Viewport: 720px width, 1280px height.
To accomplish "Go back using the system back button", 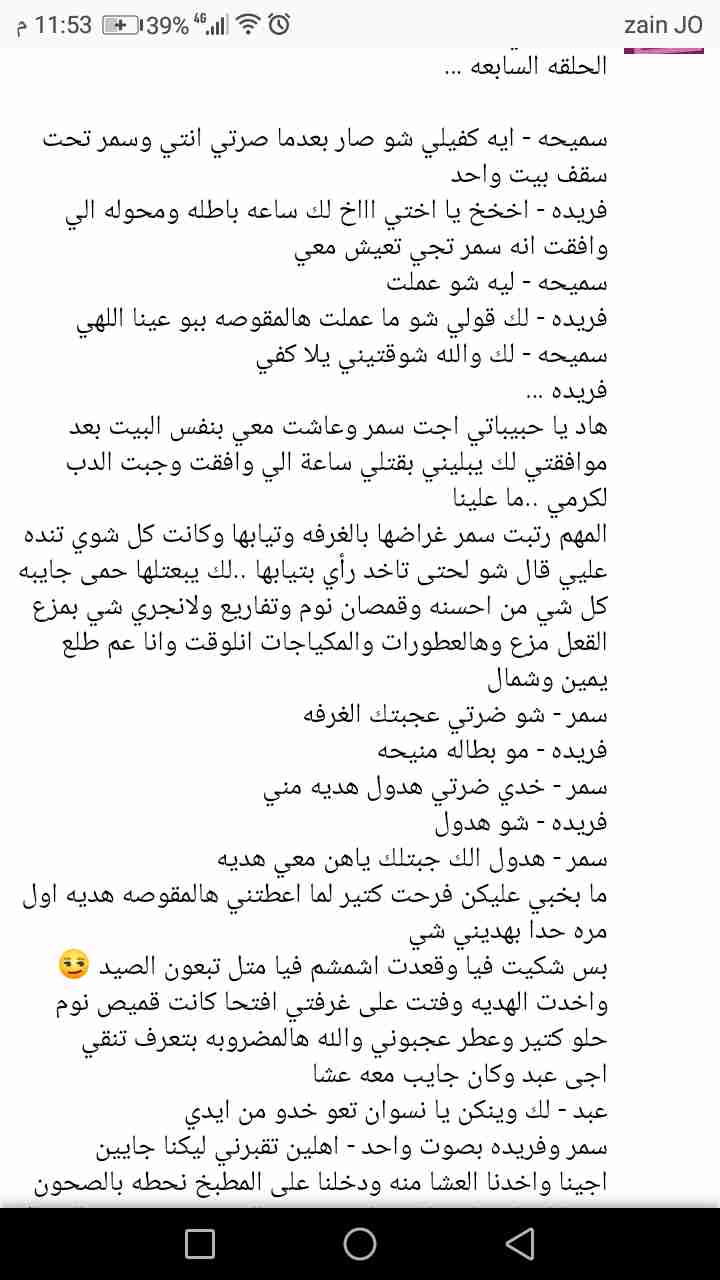I will tap(519, 1243).
